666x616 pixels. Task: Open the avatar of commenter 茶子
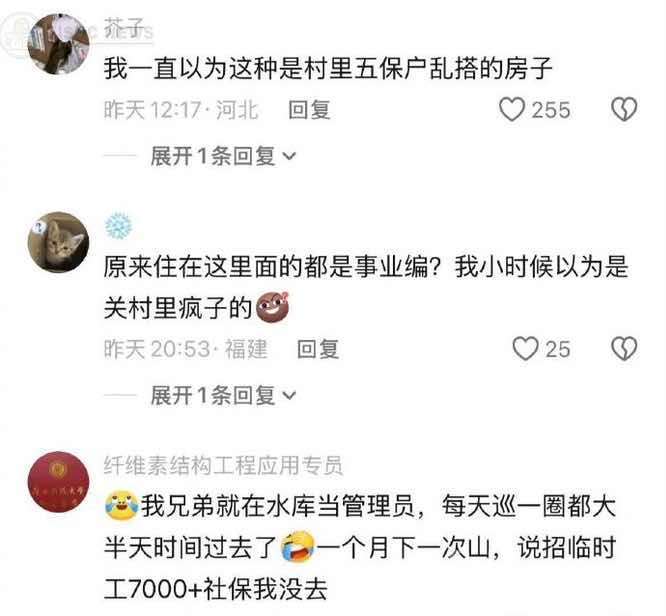(x=59, y=42)
